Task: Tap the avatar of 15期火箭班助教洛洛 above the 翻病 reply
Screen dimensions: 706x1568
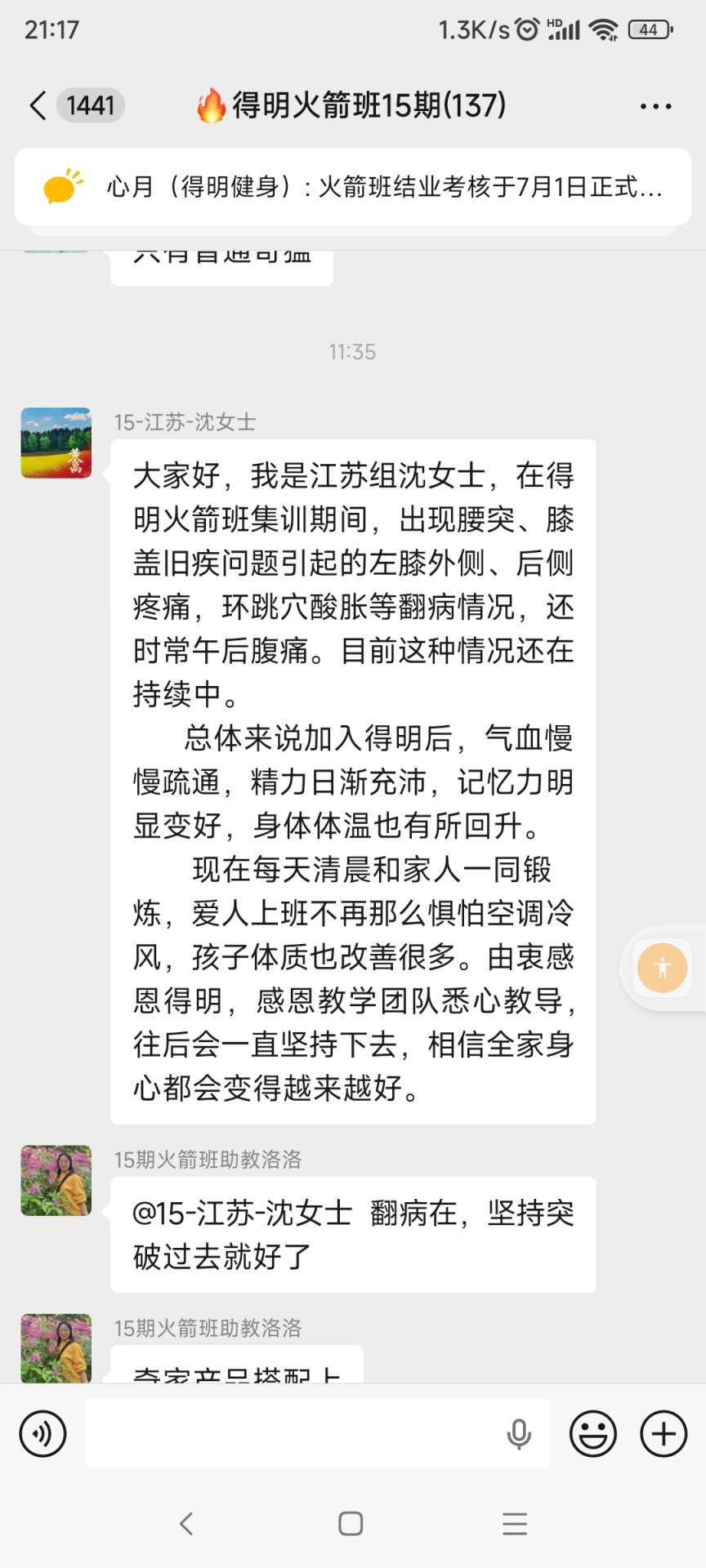Action: (x=56, y=1180)
